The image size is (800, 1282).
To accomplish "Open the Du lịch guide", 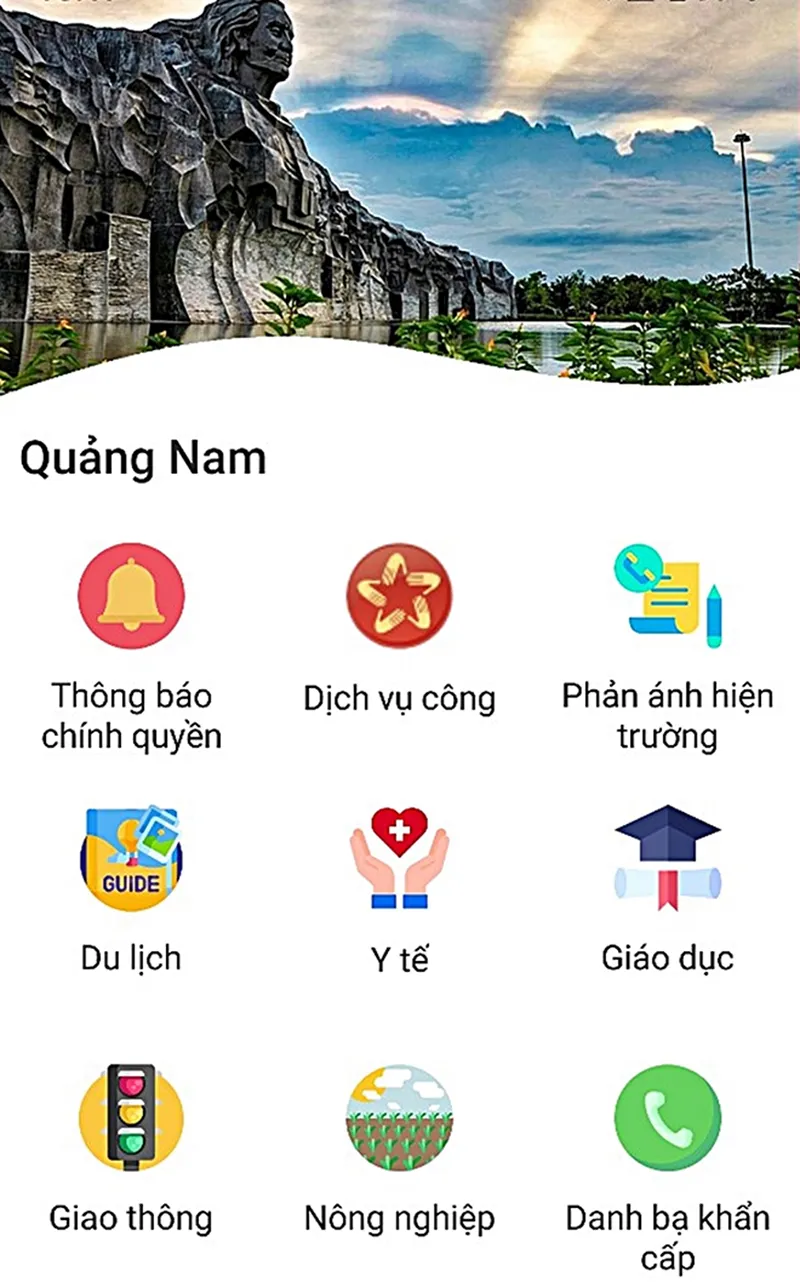I will click(131, 858).
